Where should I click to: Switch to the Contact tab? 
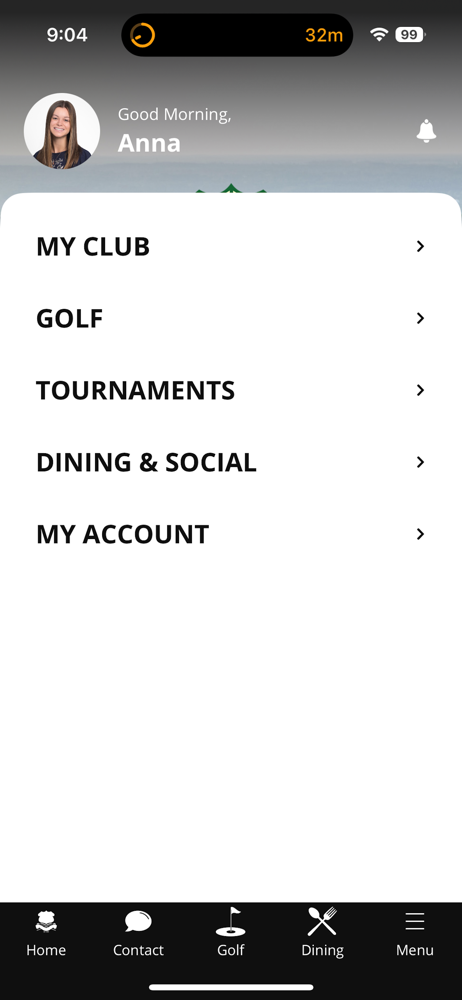coord(138,934)
